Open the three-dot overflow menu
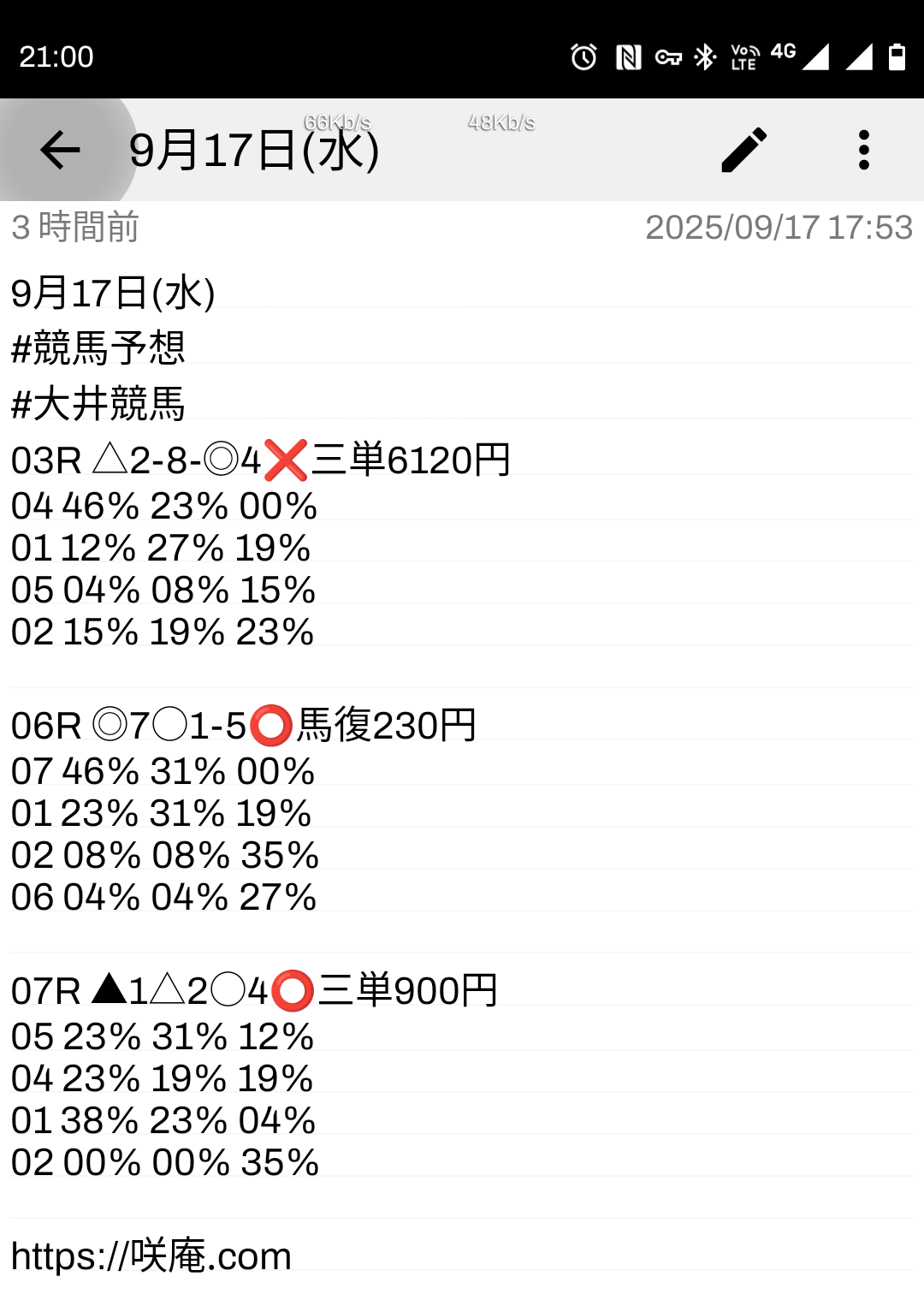The height and width of the screenshot is (1306, 924). pyautogui.click(x=863, y=151)
